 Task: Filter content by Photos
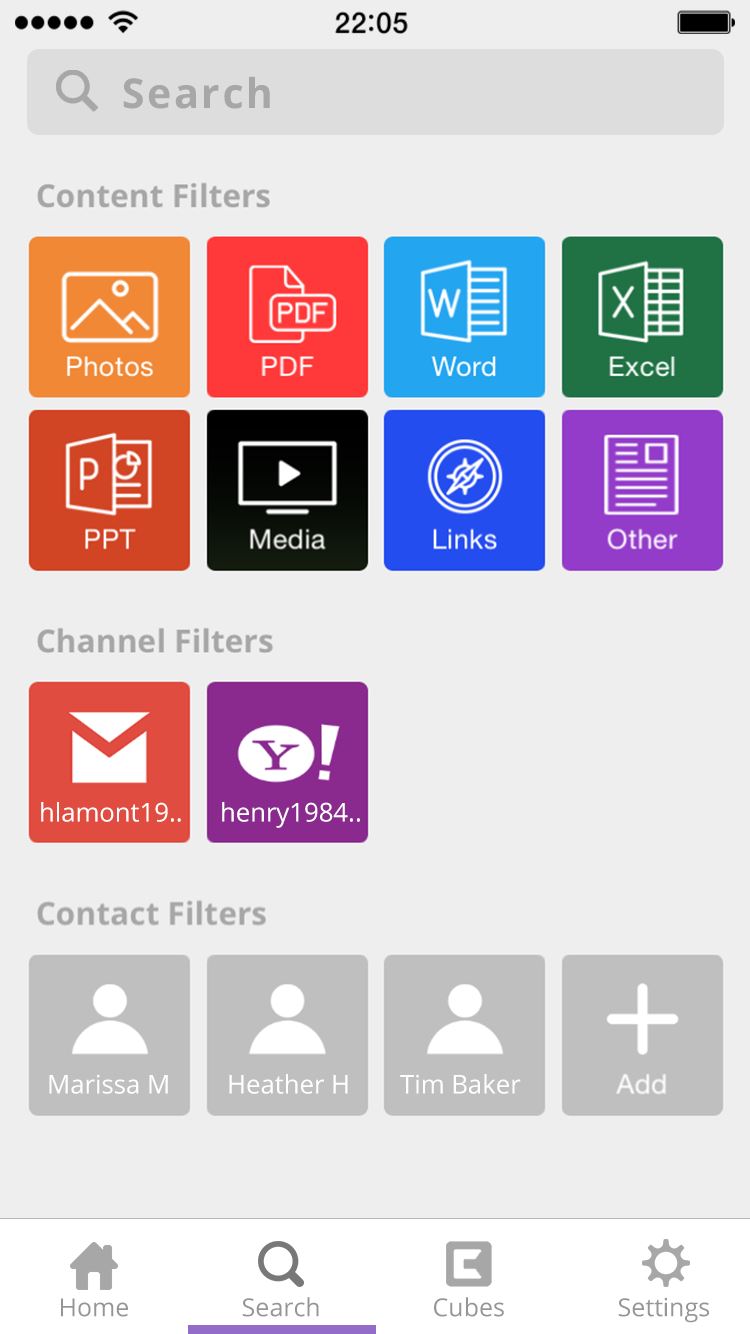(109, 317)
